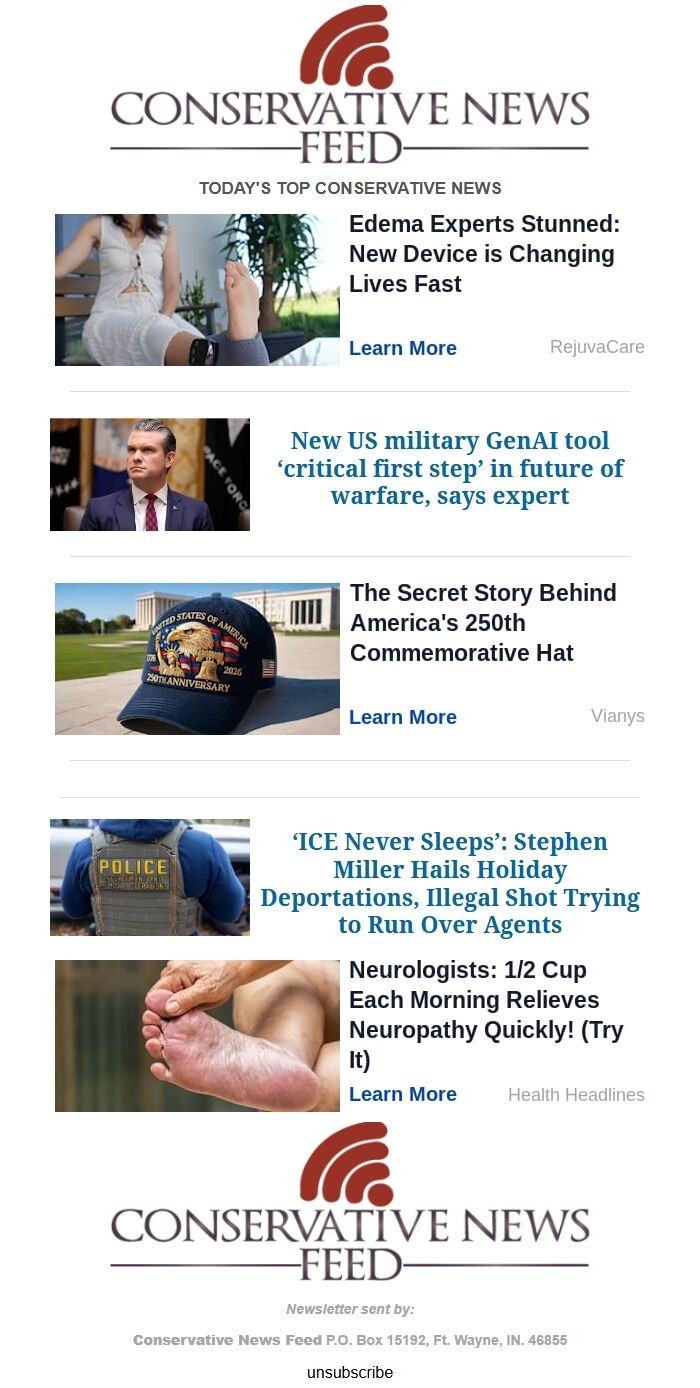Read the 'ICE Never Sleeps' article
This screenshot has height=1388, width=700.
(450, 883)
